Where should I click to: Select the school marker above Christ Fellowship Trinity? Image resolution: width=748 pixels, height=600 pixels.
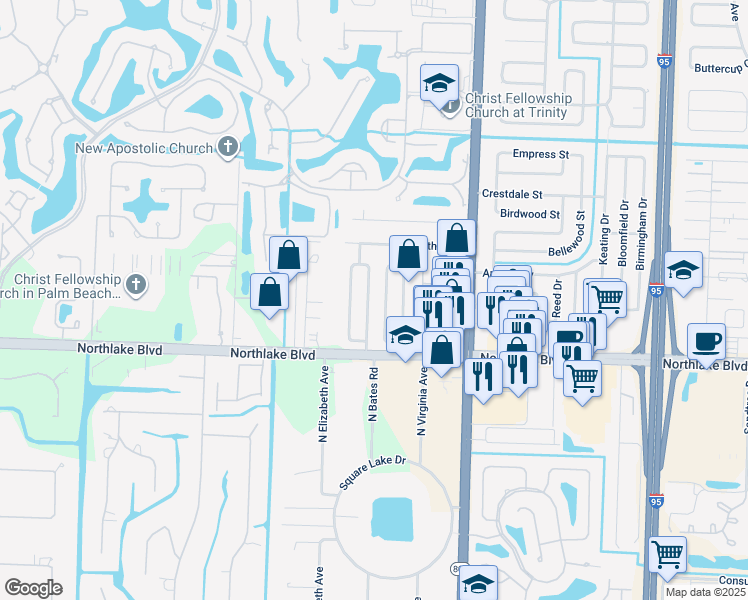[438, 83]
